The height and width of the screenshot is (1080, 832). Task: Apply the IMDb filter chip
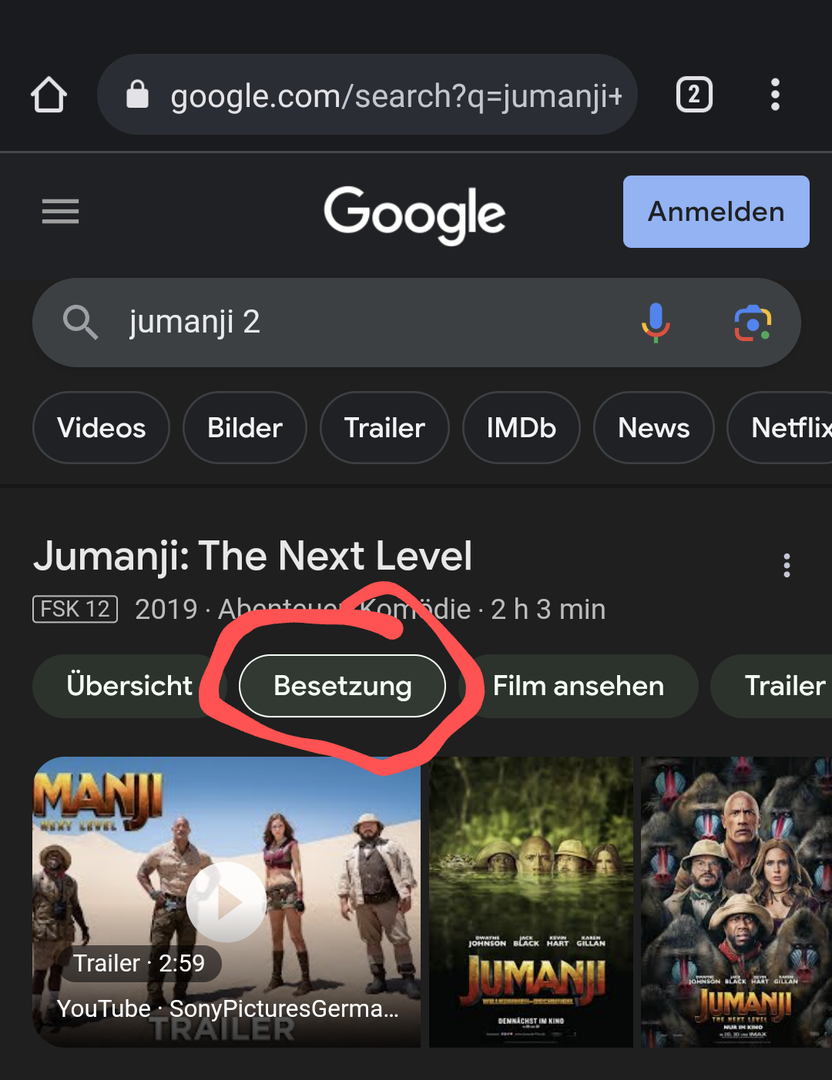coord(521,428)
